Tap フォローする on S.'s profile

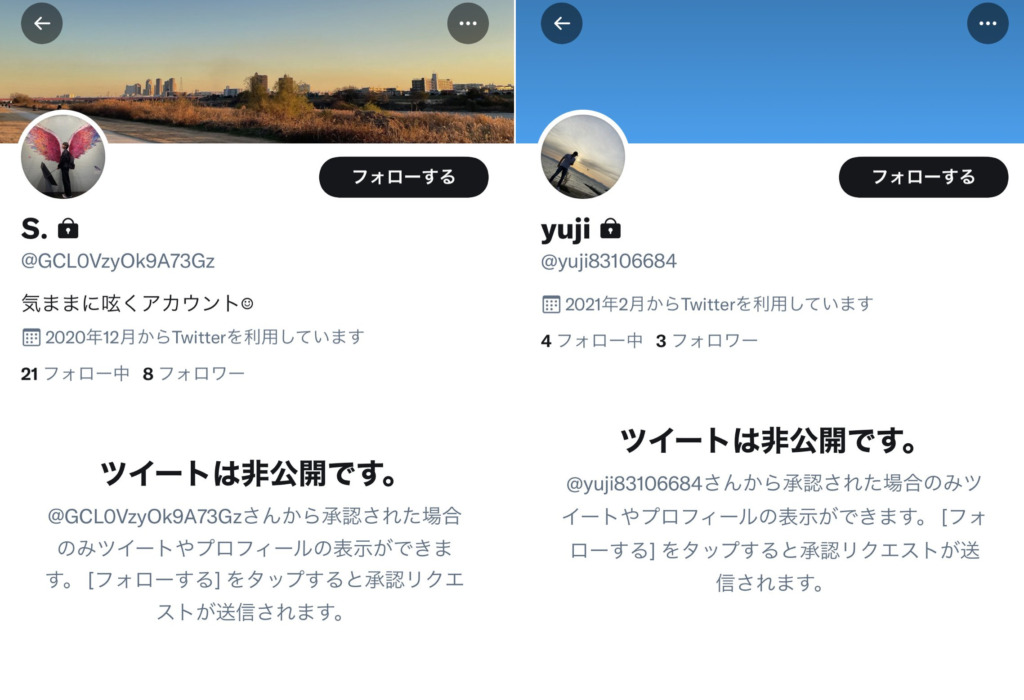tap(403, 177)
